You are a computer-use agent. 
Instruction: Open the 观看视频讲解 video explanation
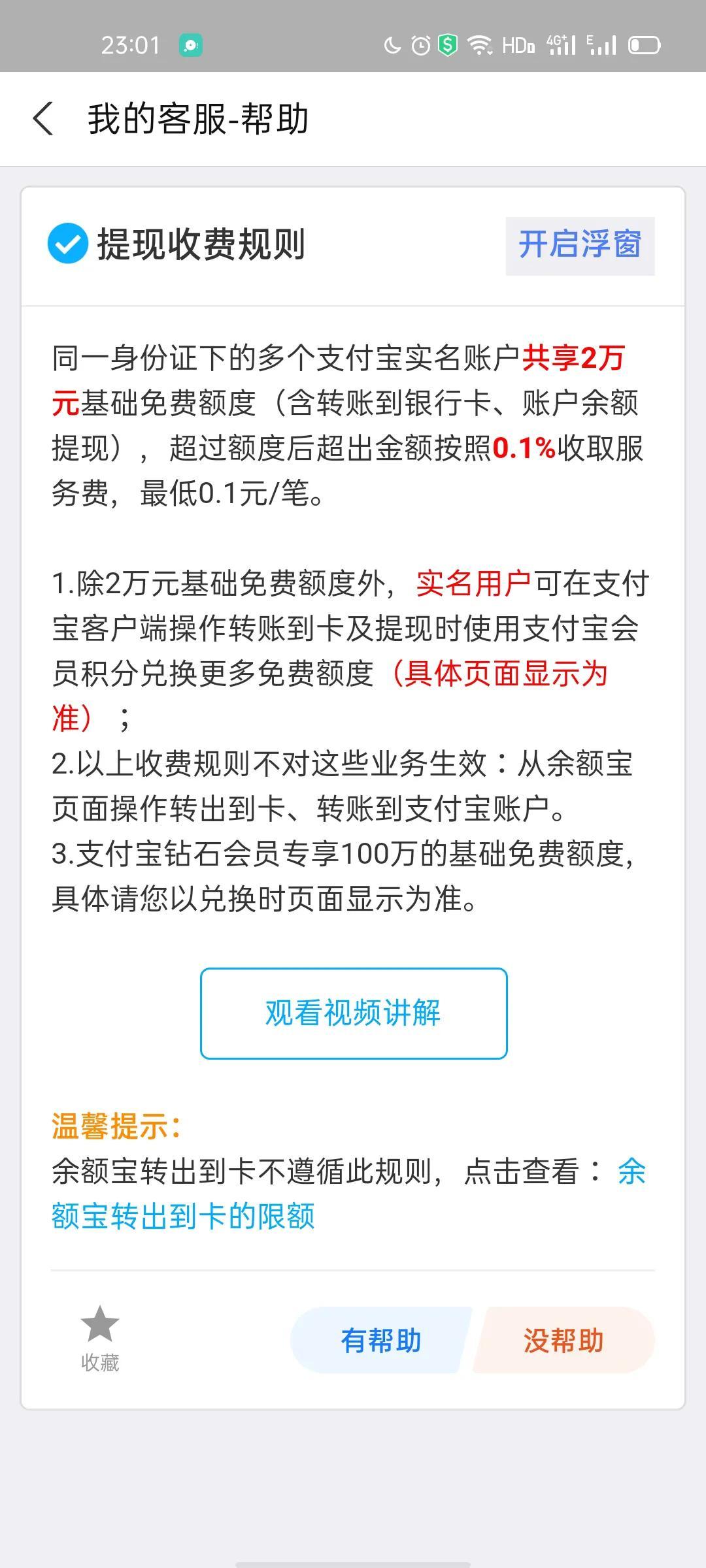point(354,1013)
